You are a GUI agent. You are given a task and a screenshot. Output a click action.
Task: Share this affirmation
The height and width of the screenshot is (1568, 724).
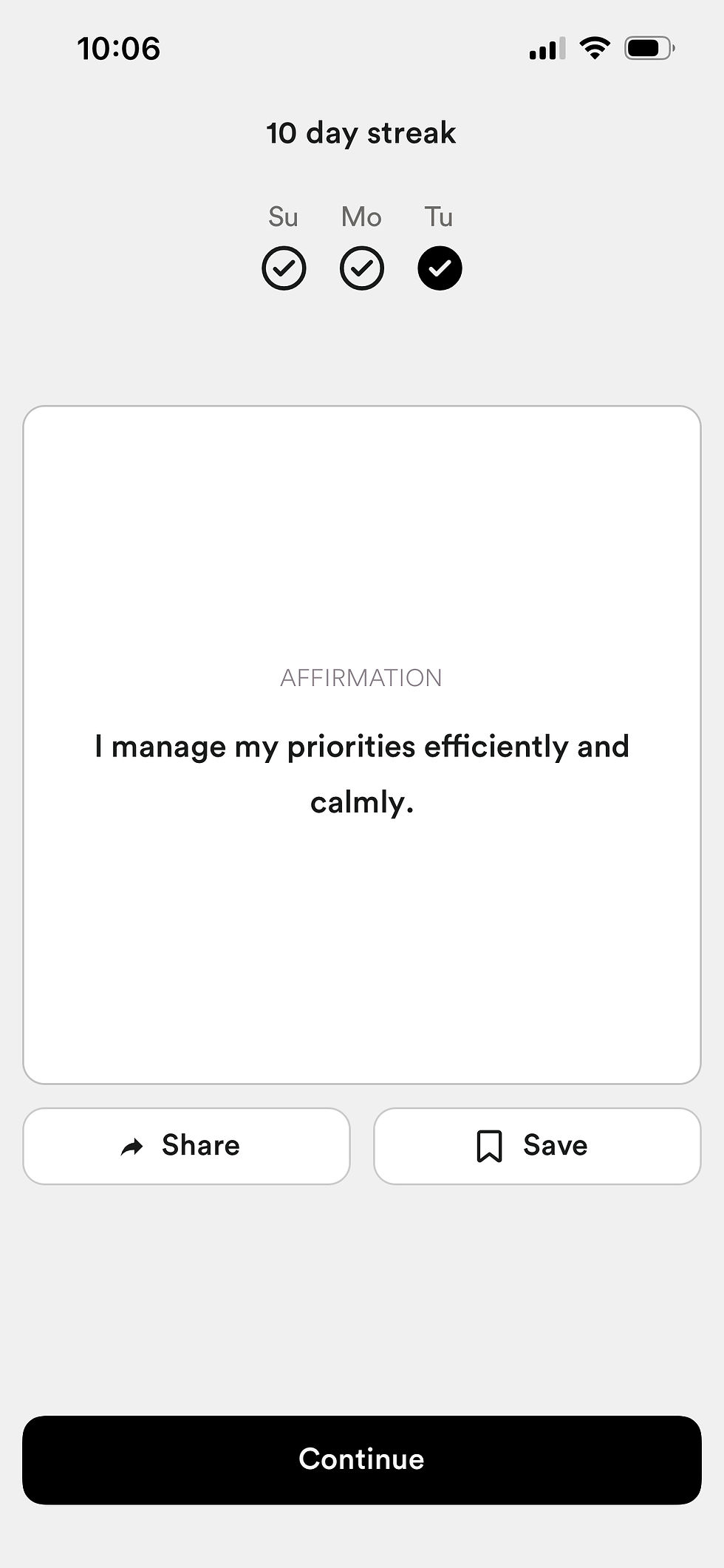coord(186,1146)
